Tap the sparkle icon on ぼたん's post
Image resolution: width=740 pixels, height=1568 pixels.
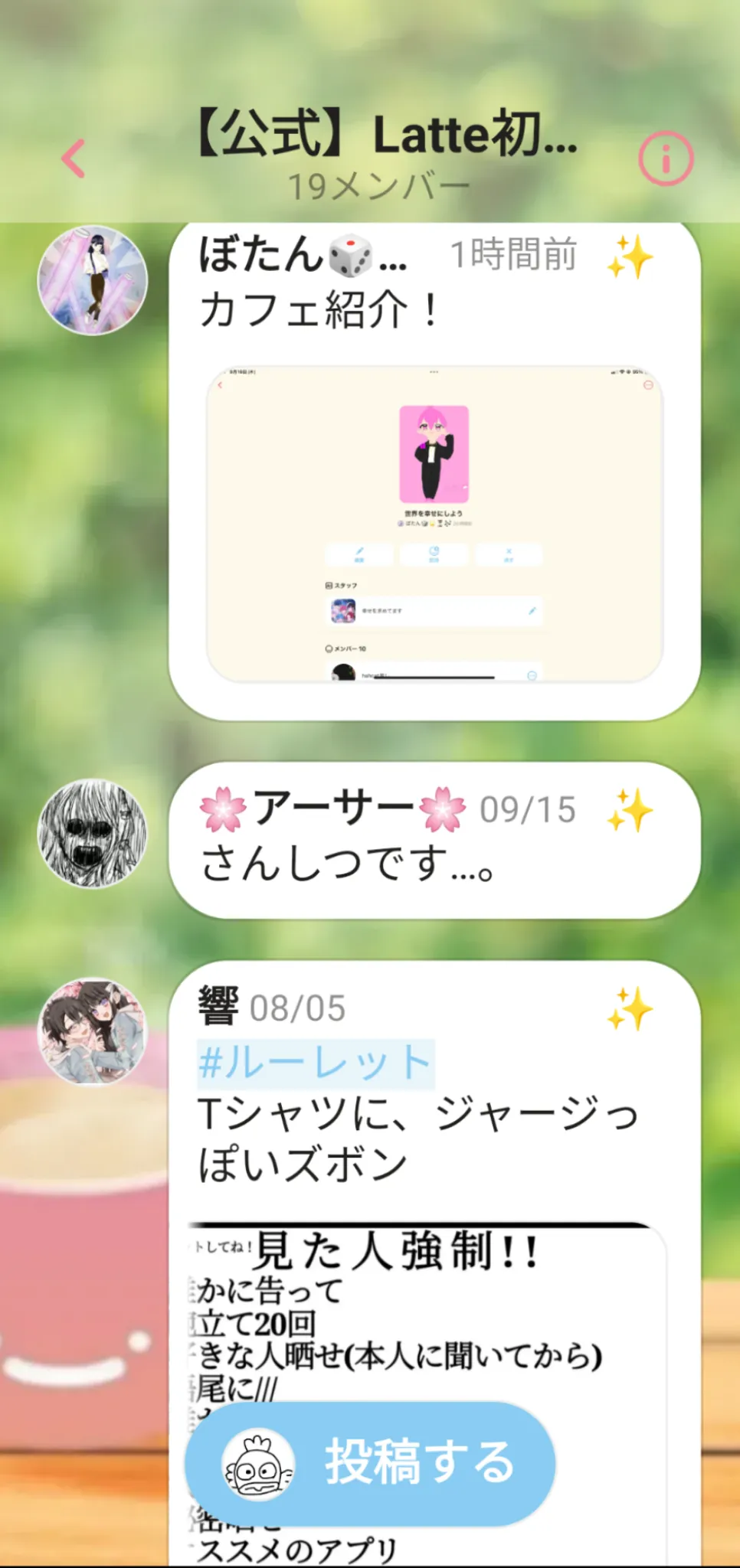click(630, 256)
